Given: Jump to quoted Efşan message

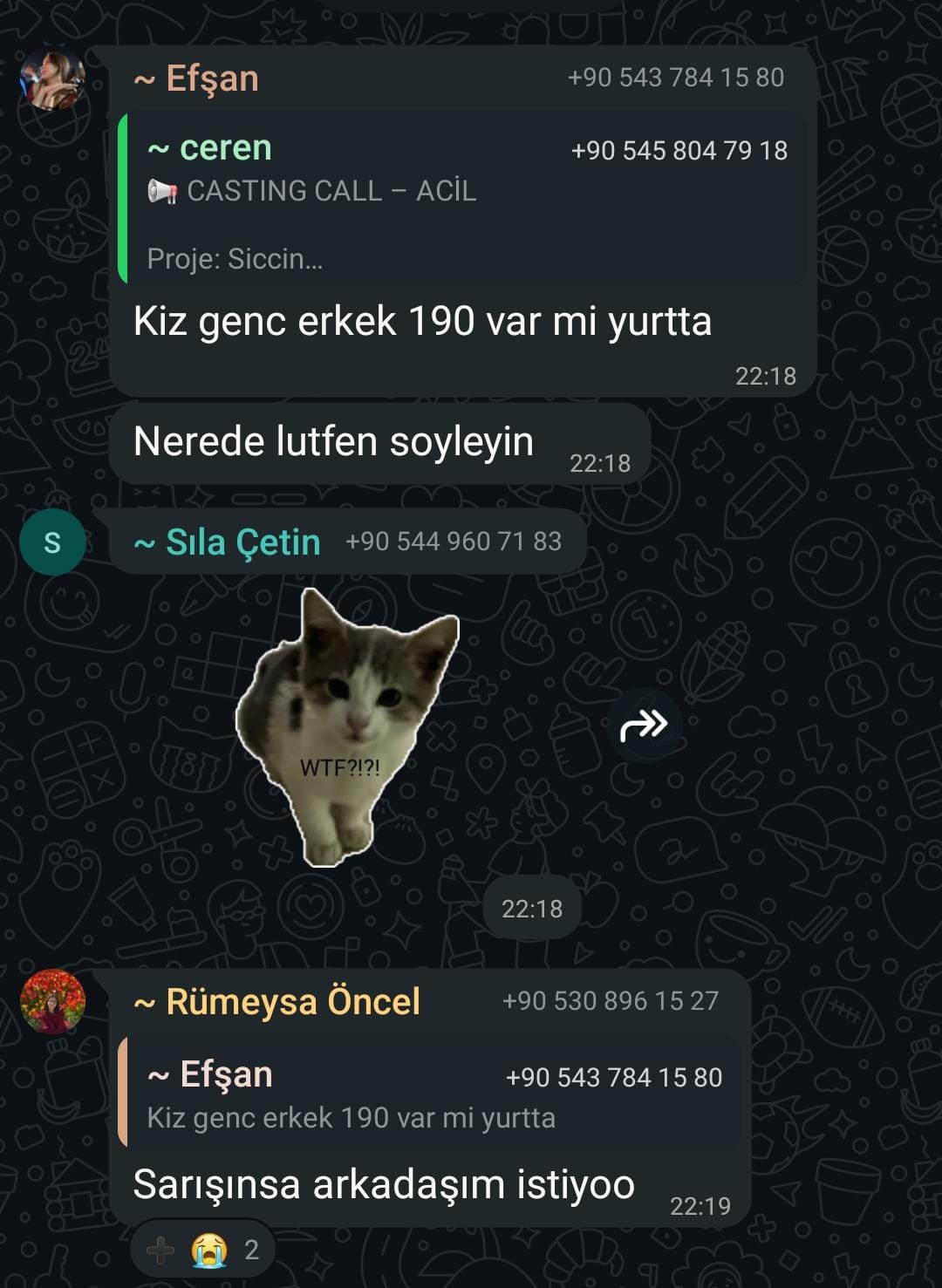Looking at the screenshot, I should [432, 1094].
